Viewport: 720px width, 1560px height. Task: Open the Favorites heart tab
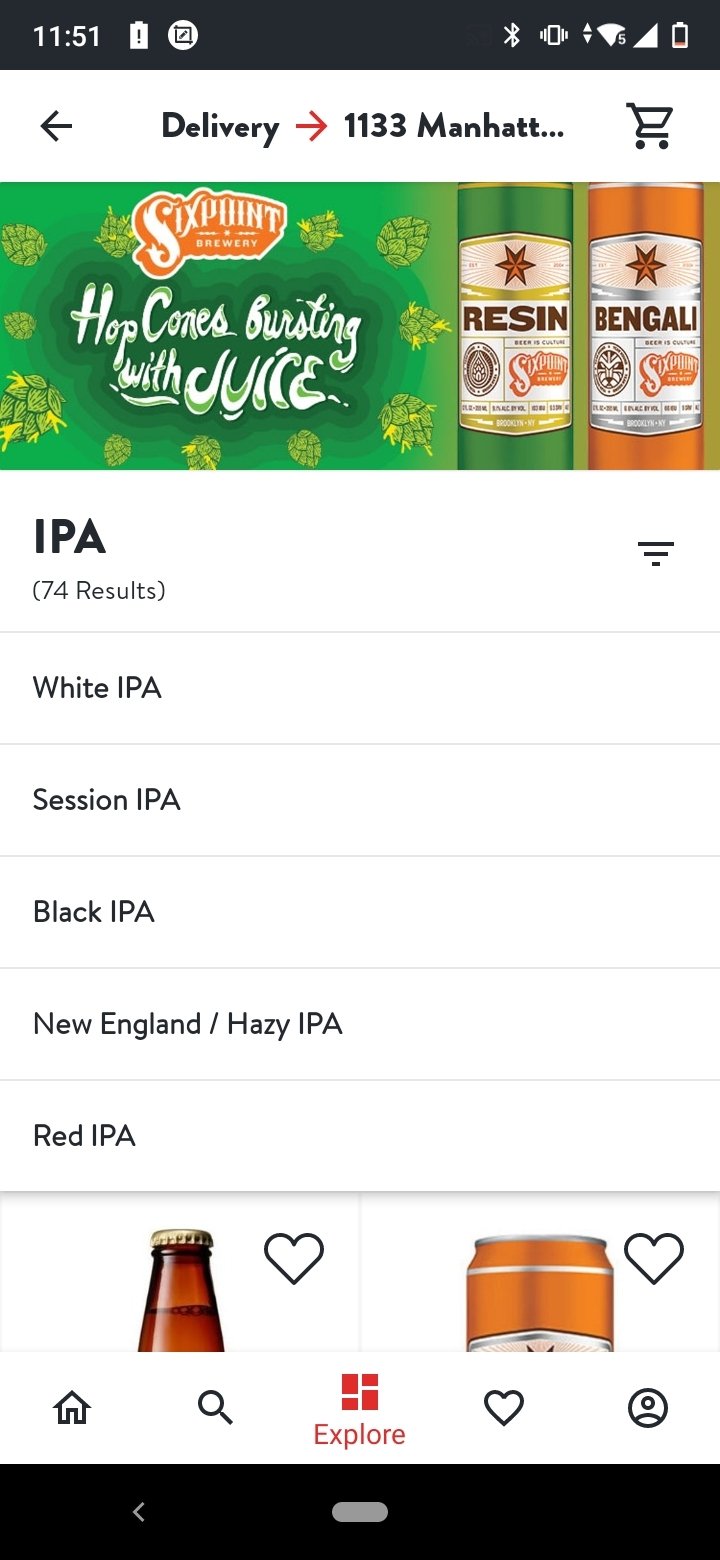coord(504,1408)
